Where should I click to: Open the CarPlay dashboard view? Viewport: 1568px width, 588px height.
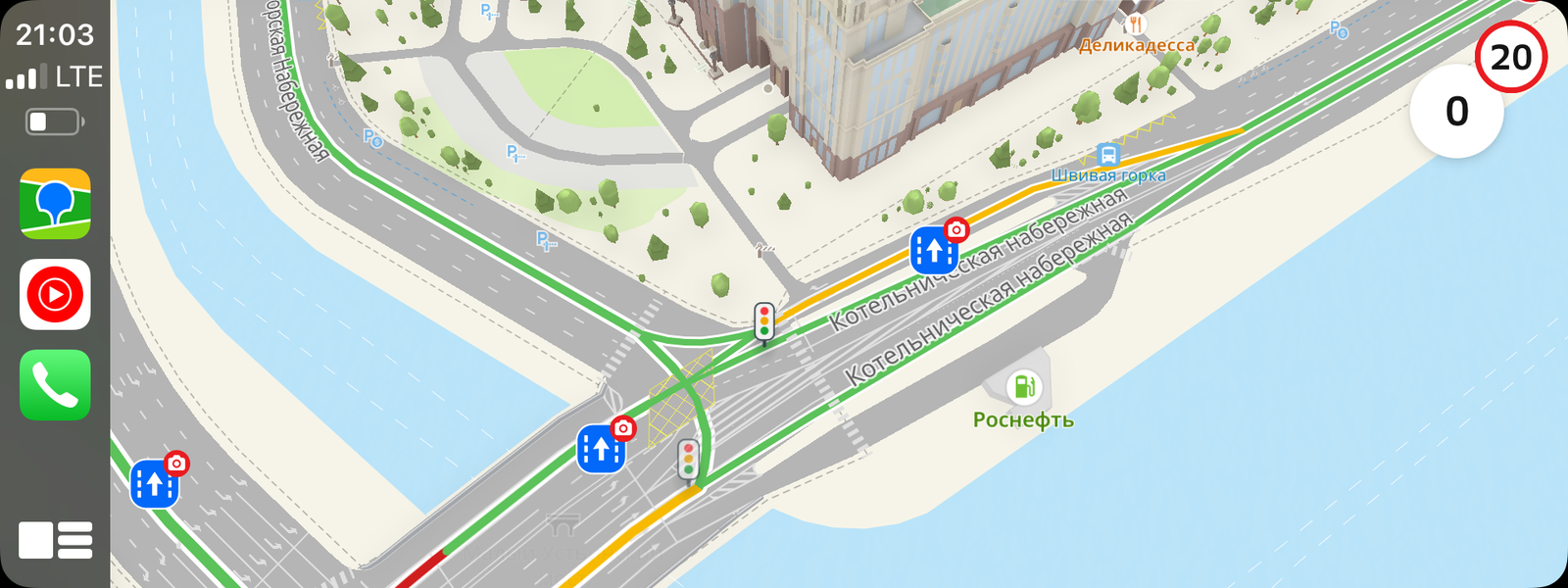click(x=55, y=540)
